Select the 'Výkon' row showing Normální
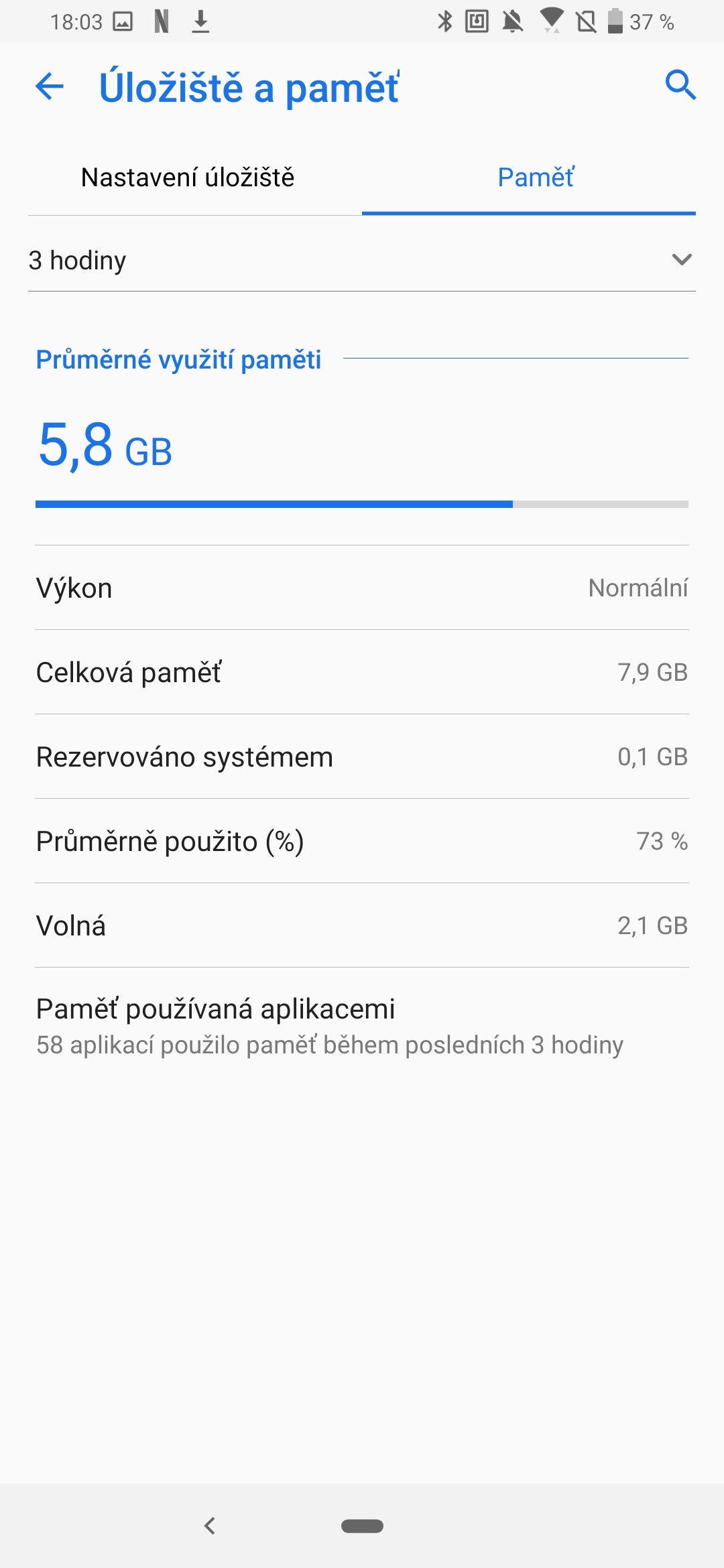The height and width of the screenshot is (1568, 724). click(362, 588)
